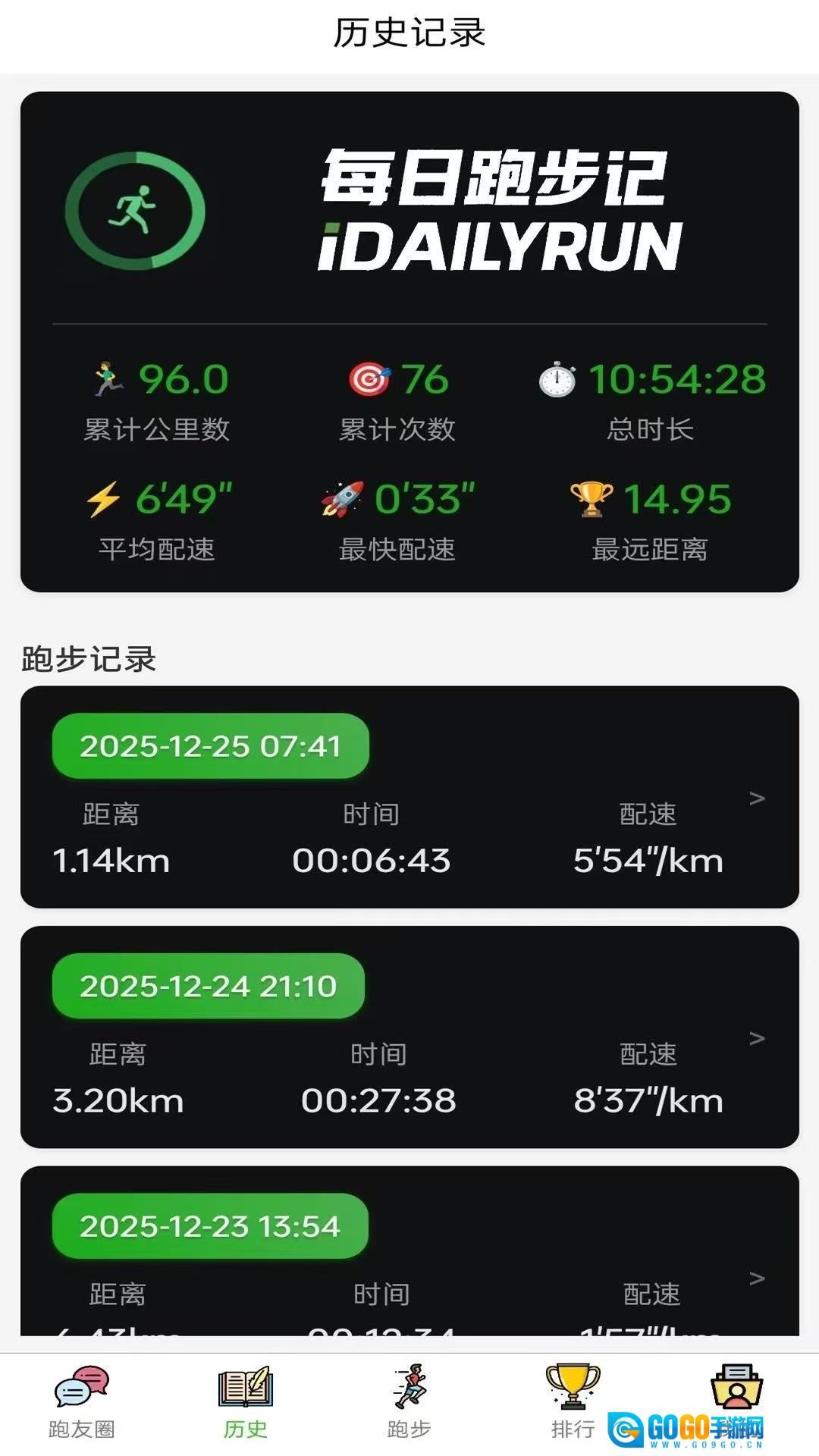Screen dimensions: 819x1456
Task: Switch to the 跑友圈 tab
Action: pyautogui.click(x=82, y=1403)
